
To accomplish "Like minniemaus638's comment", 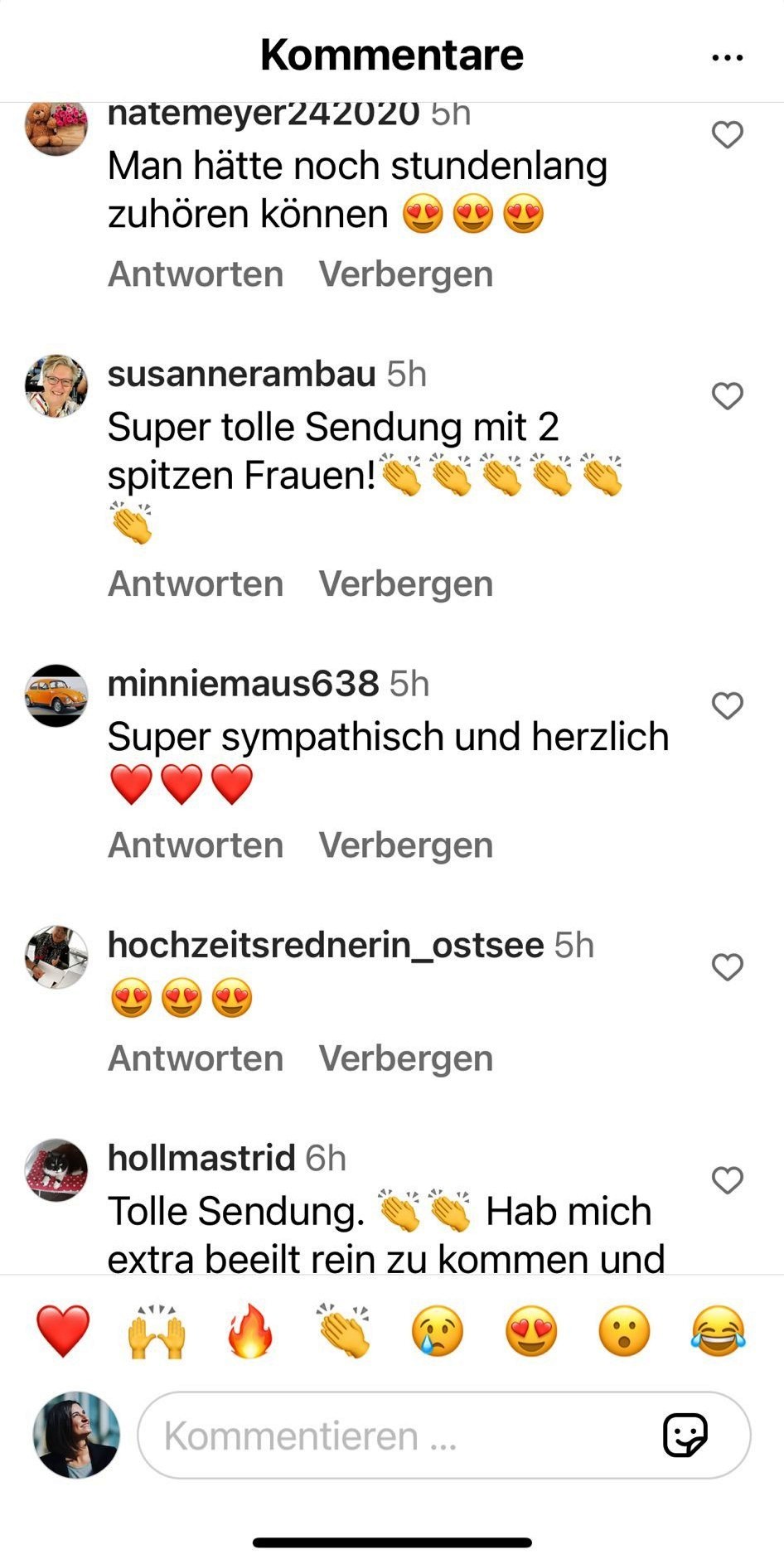I will (x=727, y=706).
